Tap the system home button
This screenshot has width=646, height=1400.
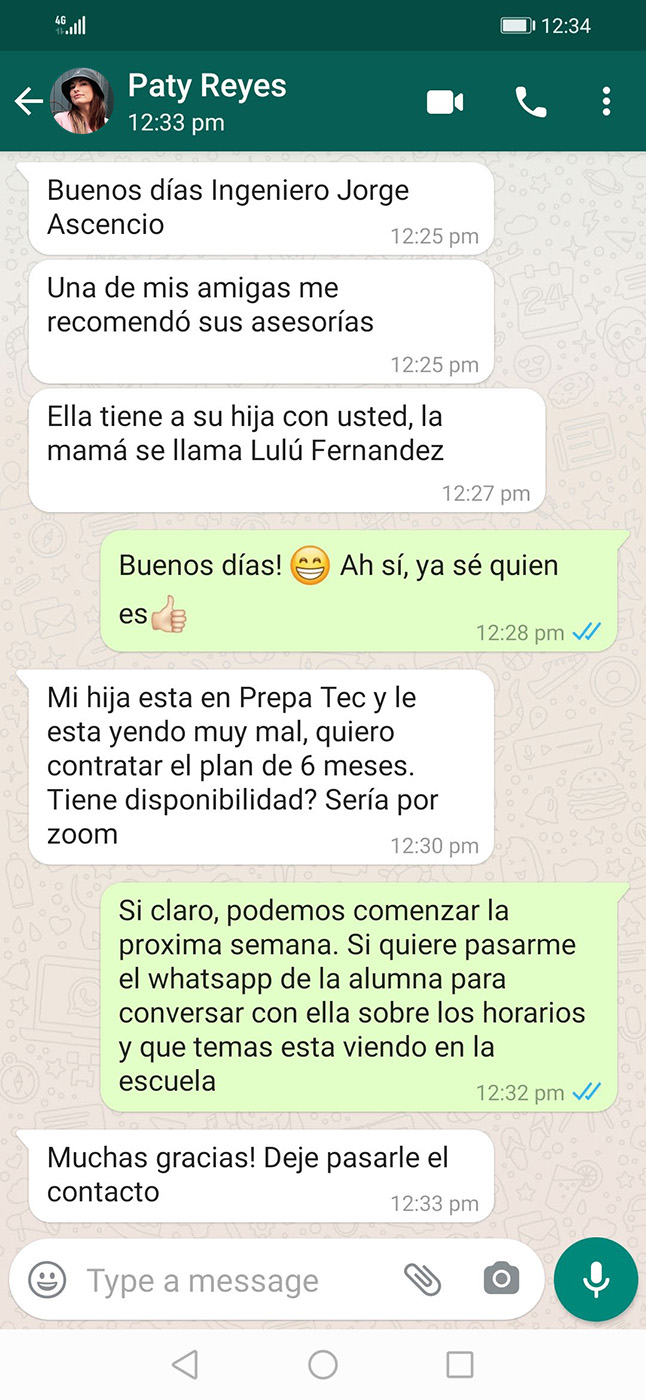click(323, 1364)
